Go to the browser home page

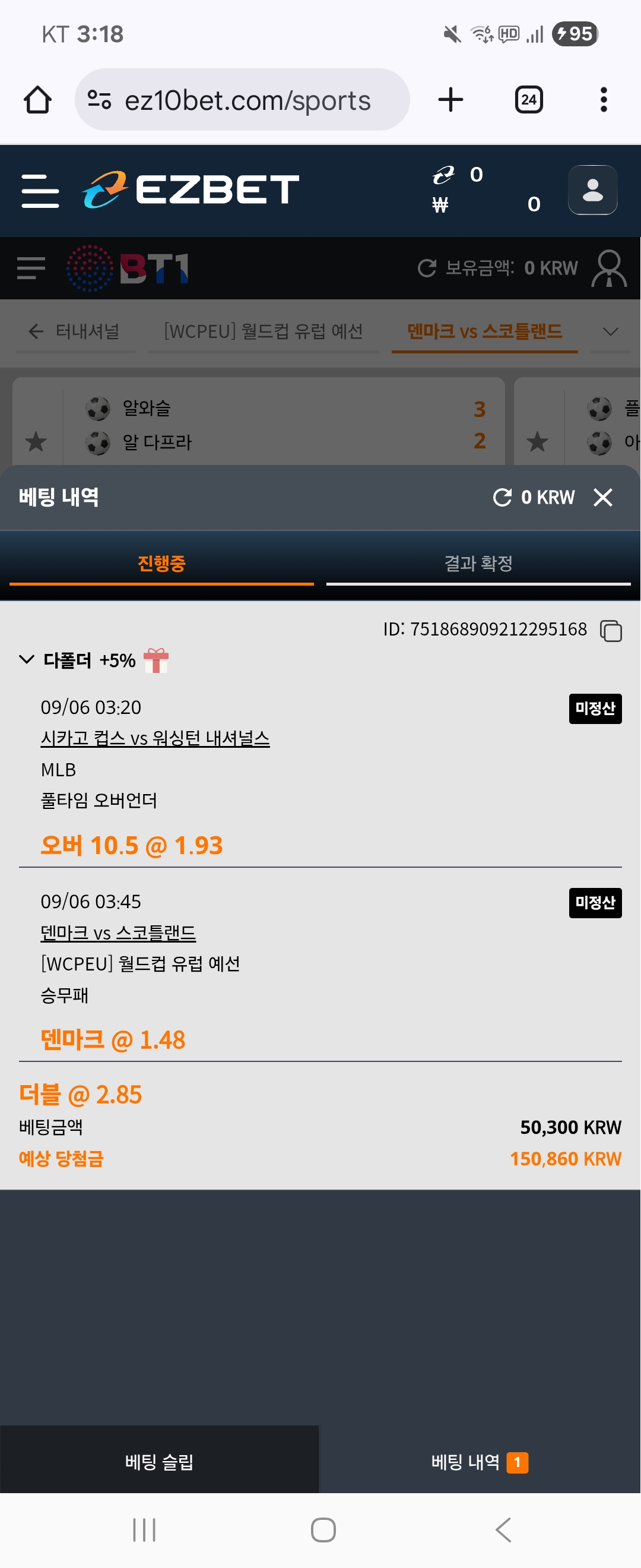pyautogui.click(x=38, y=100)
